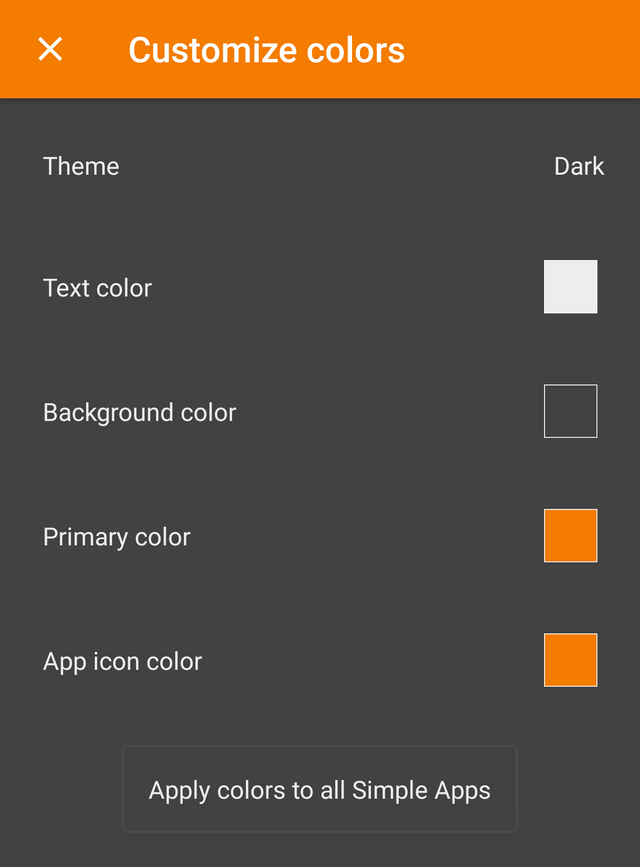Apply colors to all Simple Apps
The width and height of the screenshot is (640, 867).
319,790
